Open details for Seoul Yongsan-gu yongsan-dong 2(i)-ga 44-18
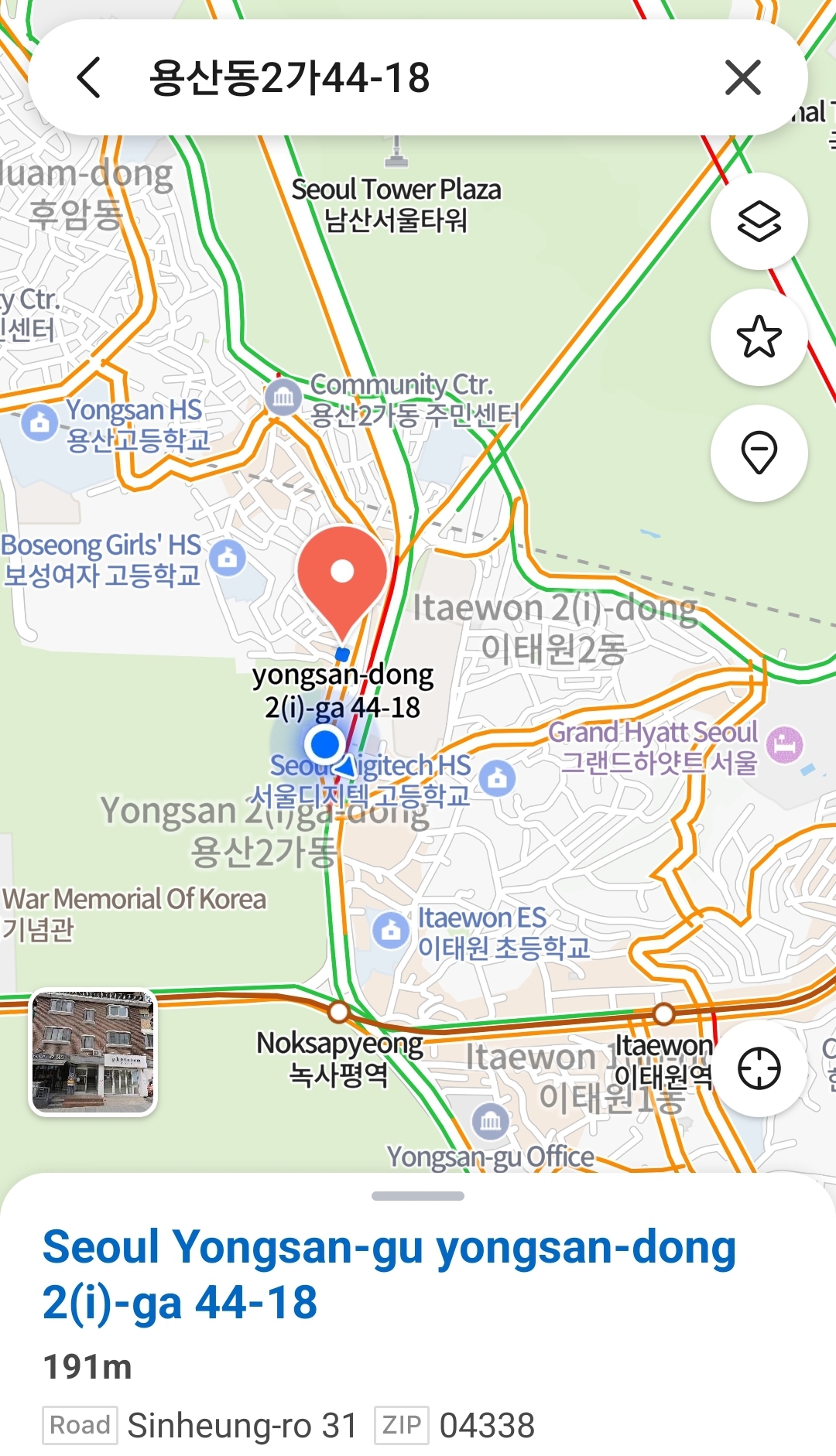Screen dimensions: 836x1456 pos(389,1274)
